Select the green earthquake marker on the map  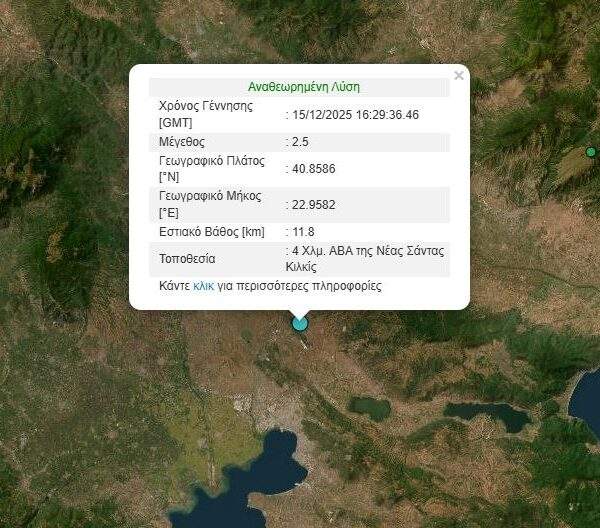click(591, 152)
